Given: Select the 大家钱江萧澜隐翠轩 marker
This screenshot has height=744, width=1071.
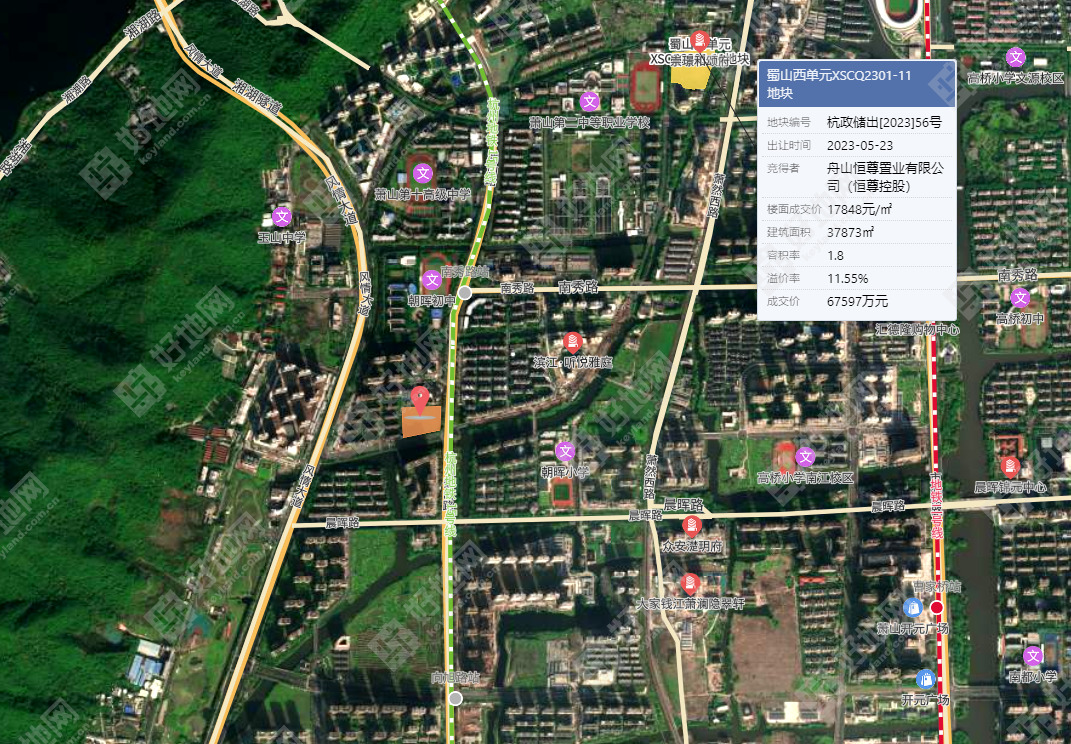Looking at the screenshot, I should [x=689, y=584].
